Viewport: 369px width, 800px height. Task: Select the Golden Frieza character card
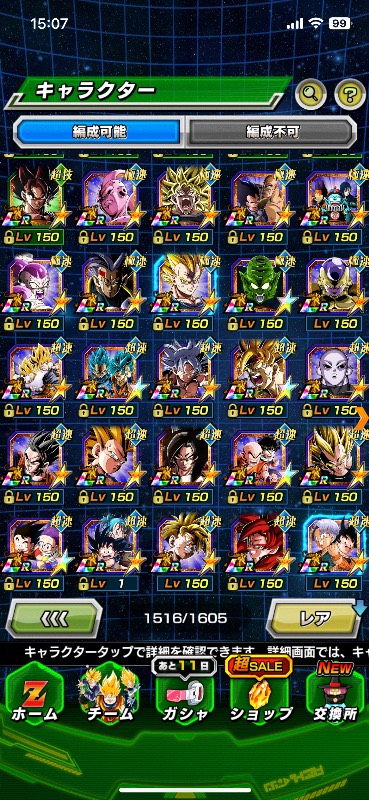tap(335, 293)
